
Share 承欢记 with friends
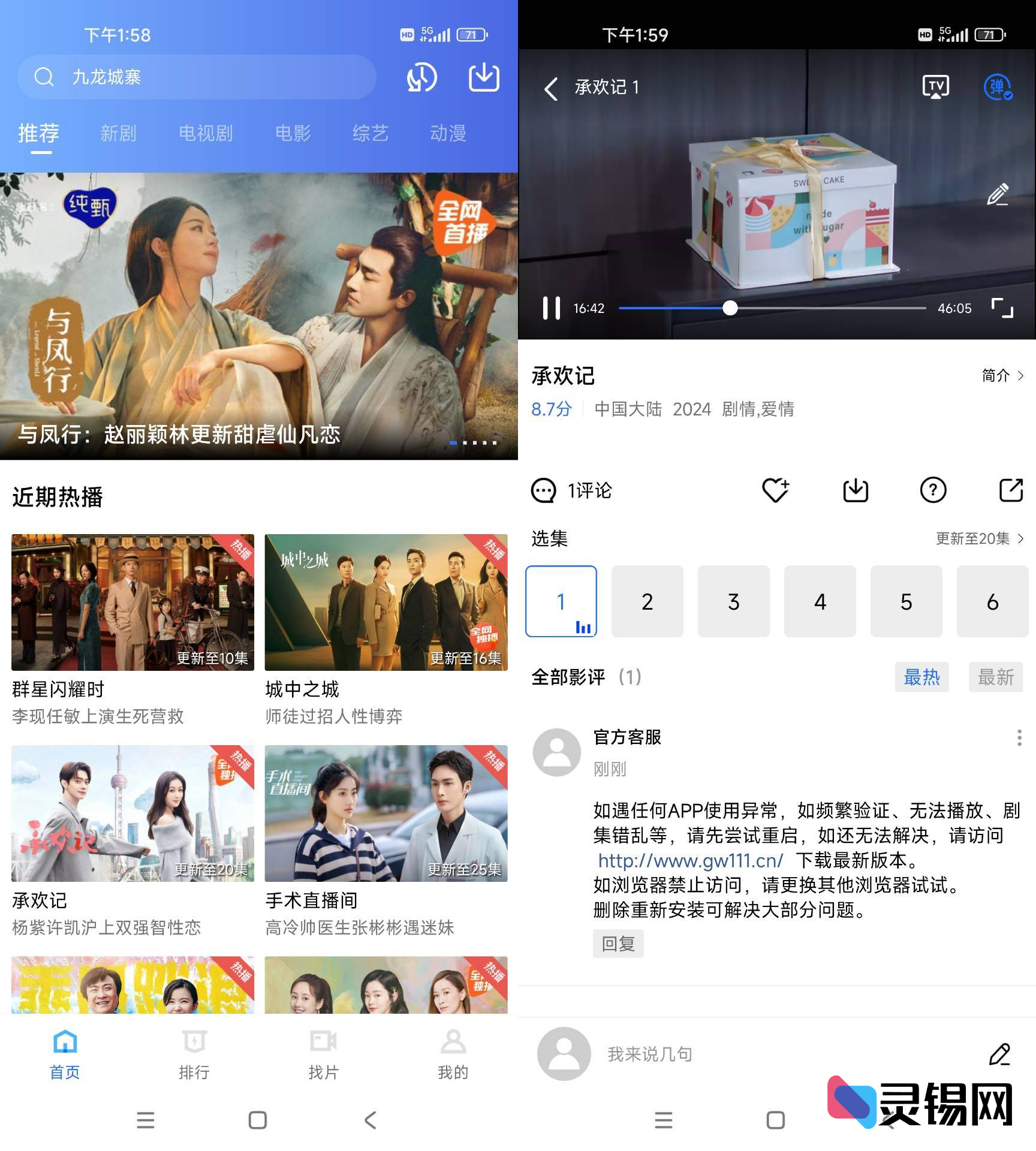click(1011, 490)
